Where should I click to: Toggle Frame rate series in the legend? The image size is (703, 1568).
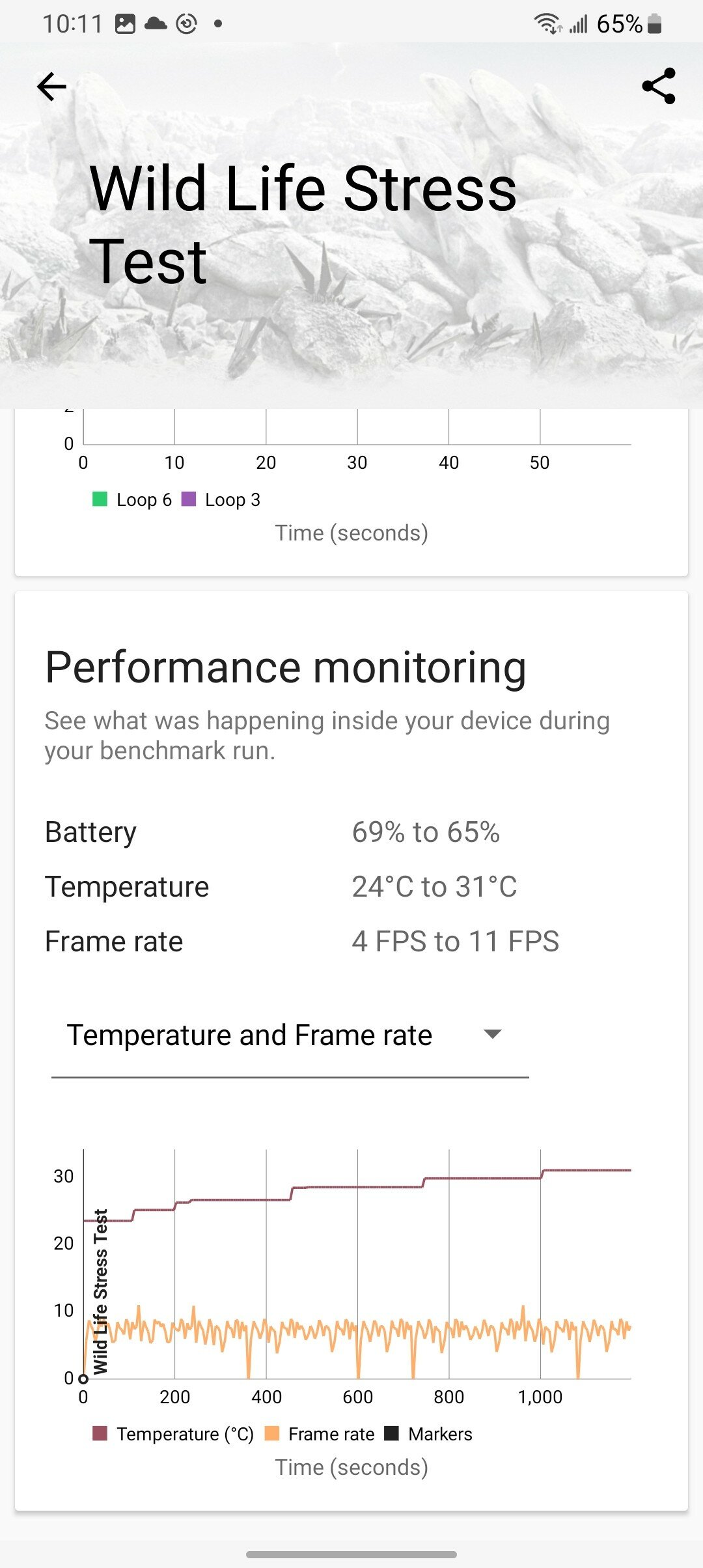320,1434
